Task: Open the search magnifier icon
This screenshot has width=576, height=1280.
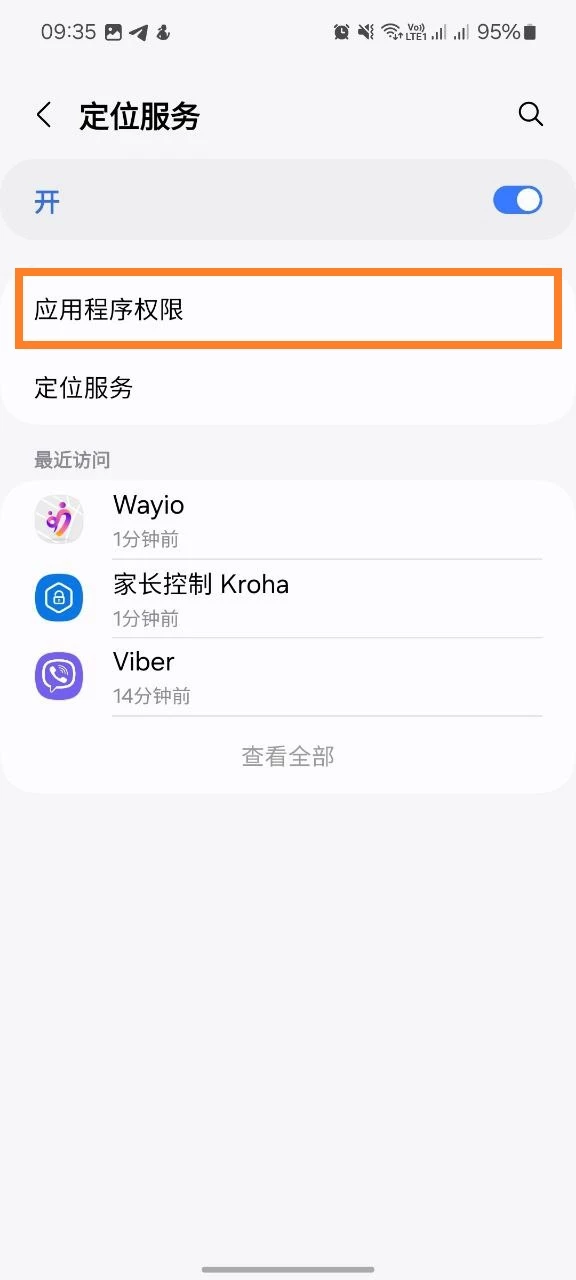Action: tap(531, 114)
